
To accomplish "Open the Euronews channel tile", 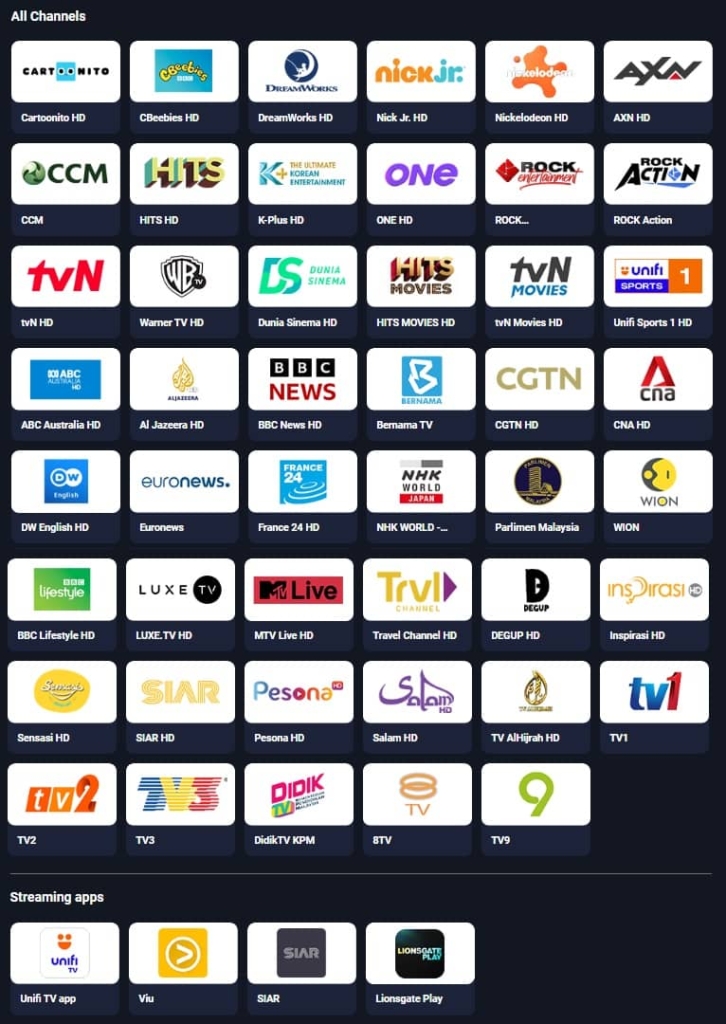I will coord(184,482).
